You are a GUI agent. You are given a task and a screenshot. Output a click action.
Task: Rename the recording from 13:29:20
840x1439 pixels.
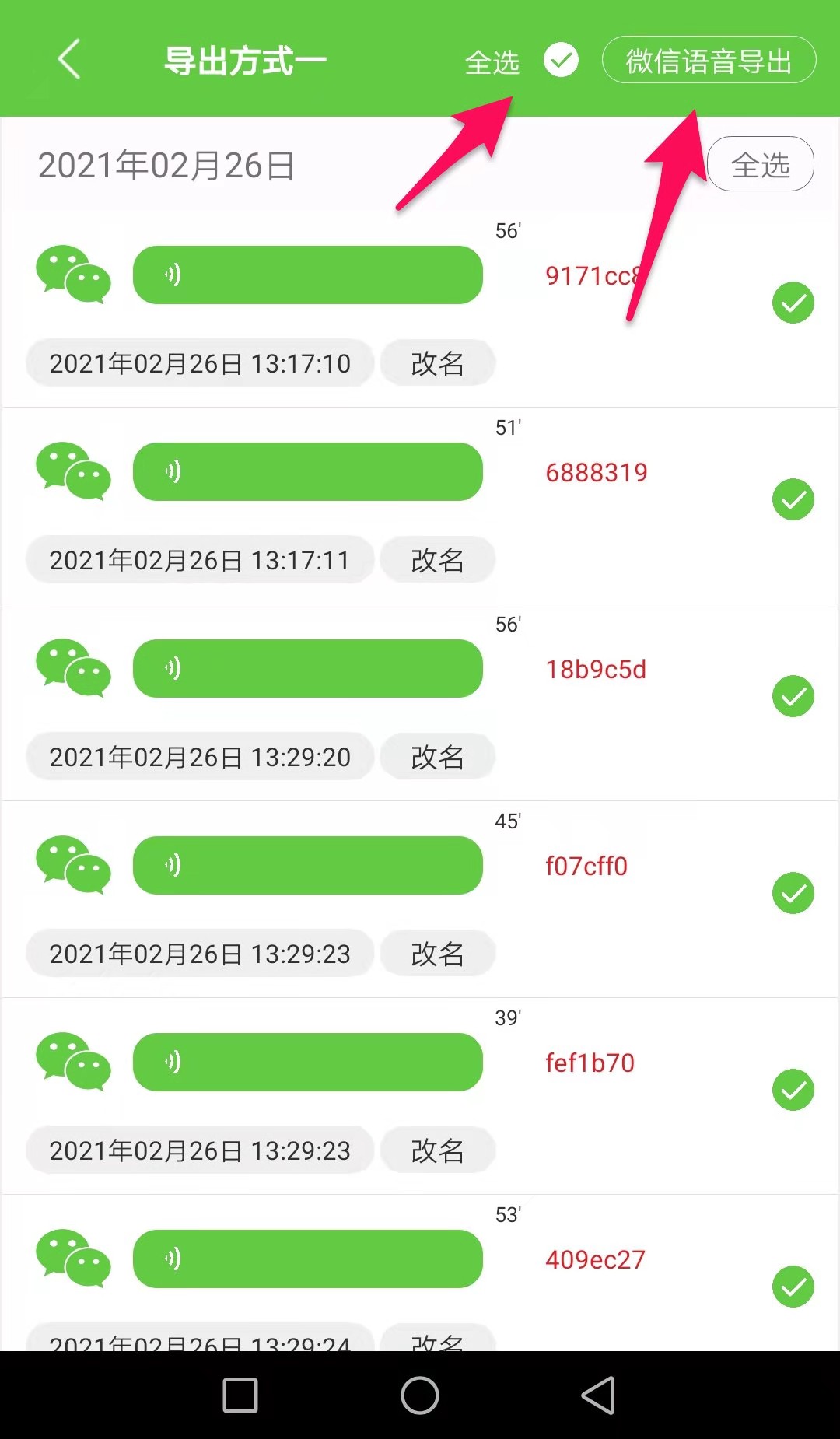[x=437, y=757]
